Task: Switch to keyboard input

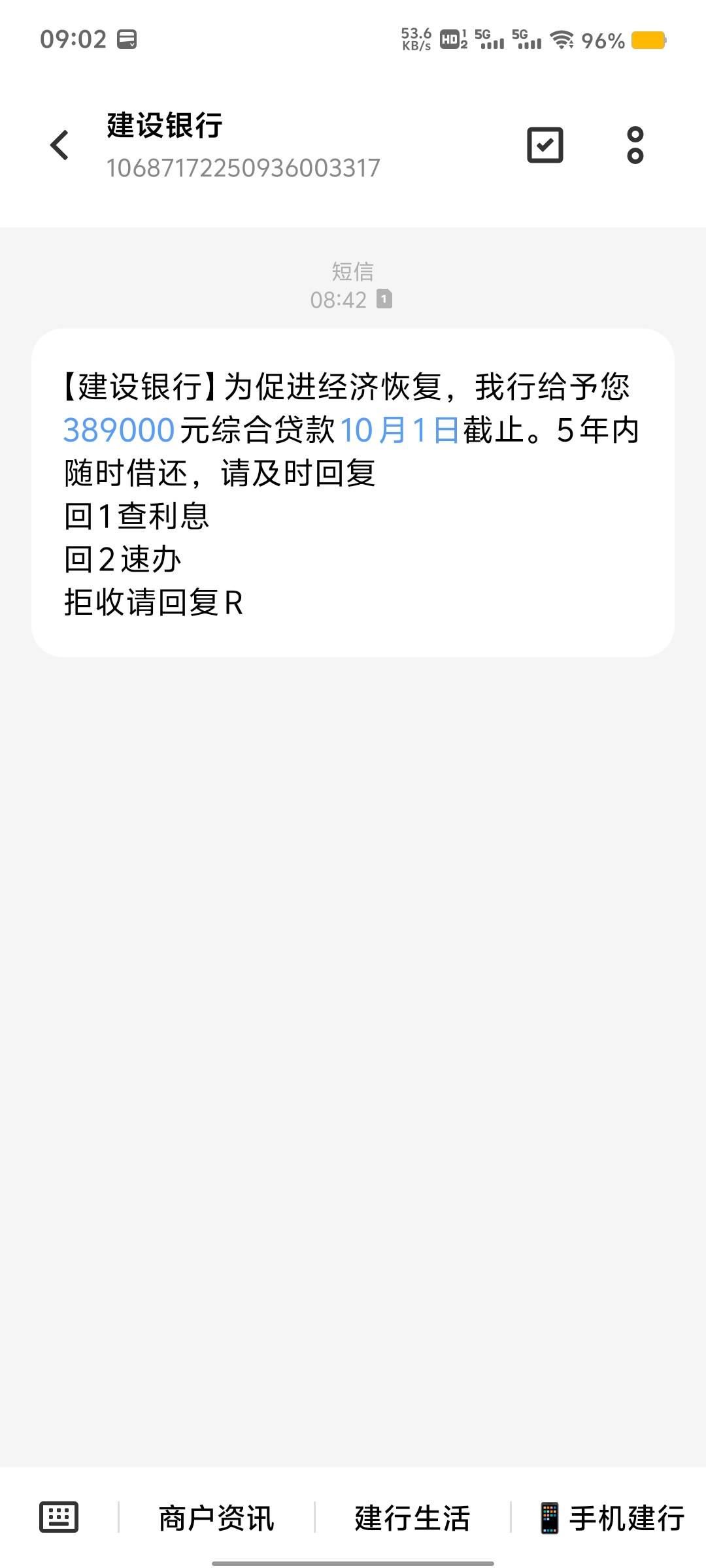Action: pos(59,1517)
